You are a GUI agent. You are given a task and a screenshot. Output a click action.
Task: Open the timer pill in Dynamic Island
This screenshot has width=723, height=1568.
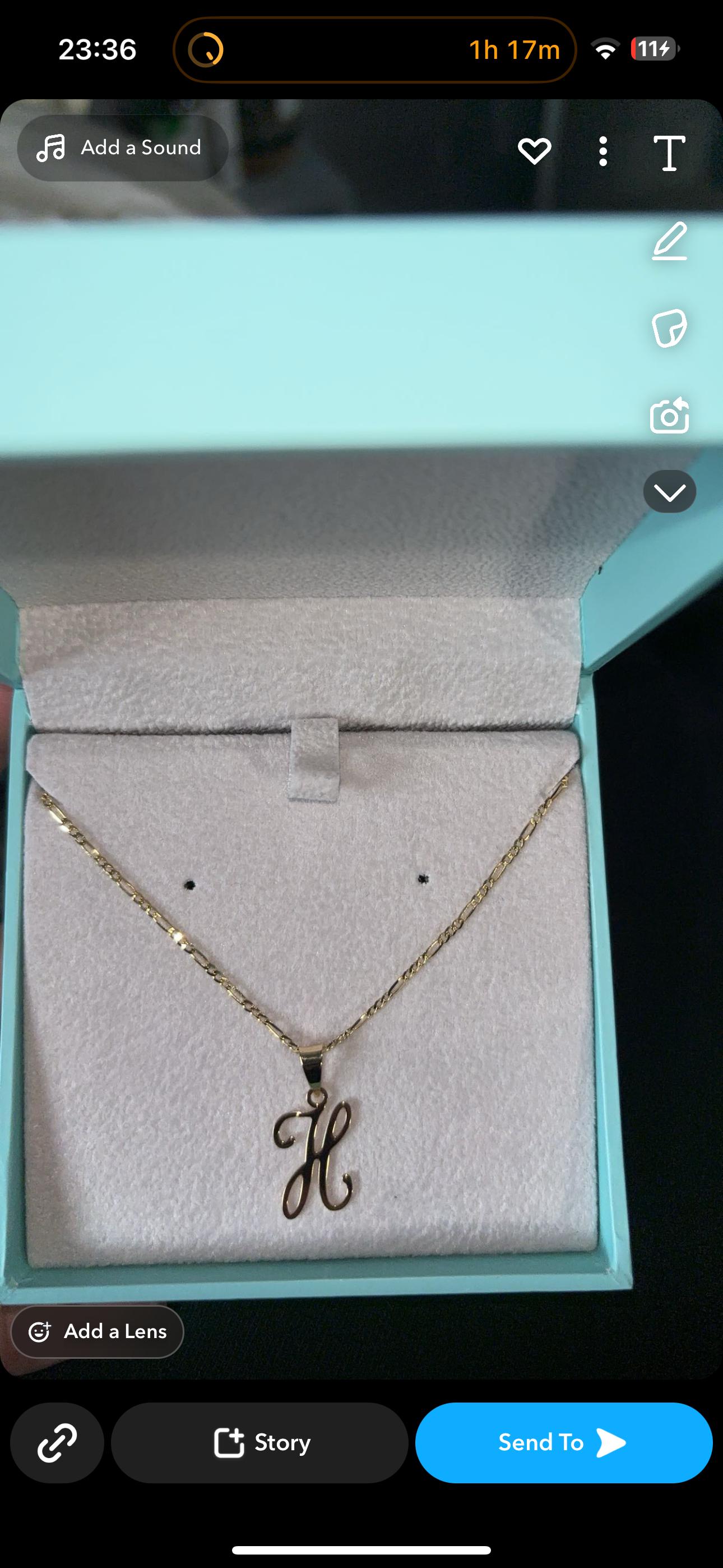[375, 50]
